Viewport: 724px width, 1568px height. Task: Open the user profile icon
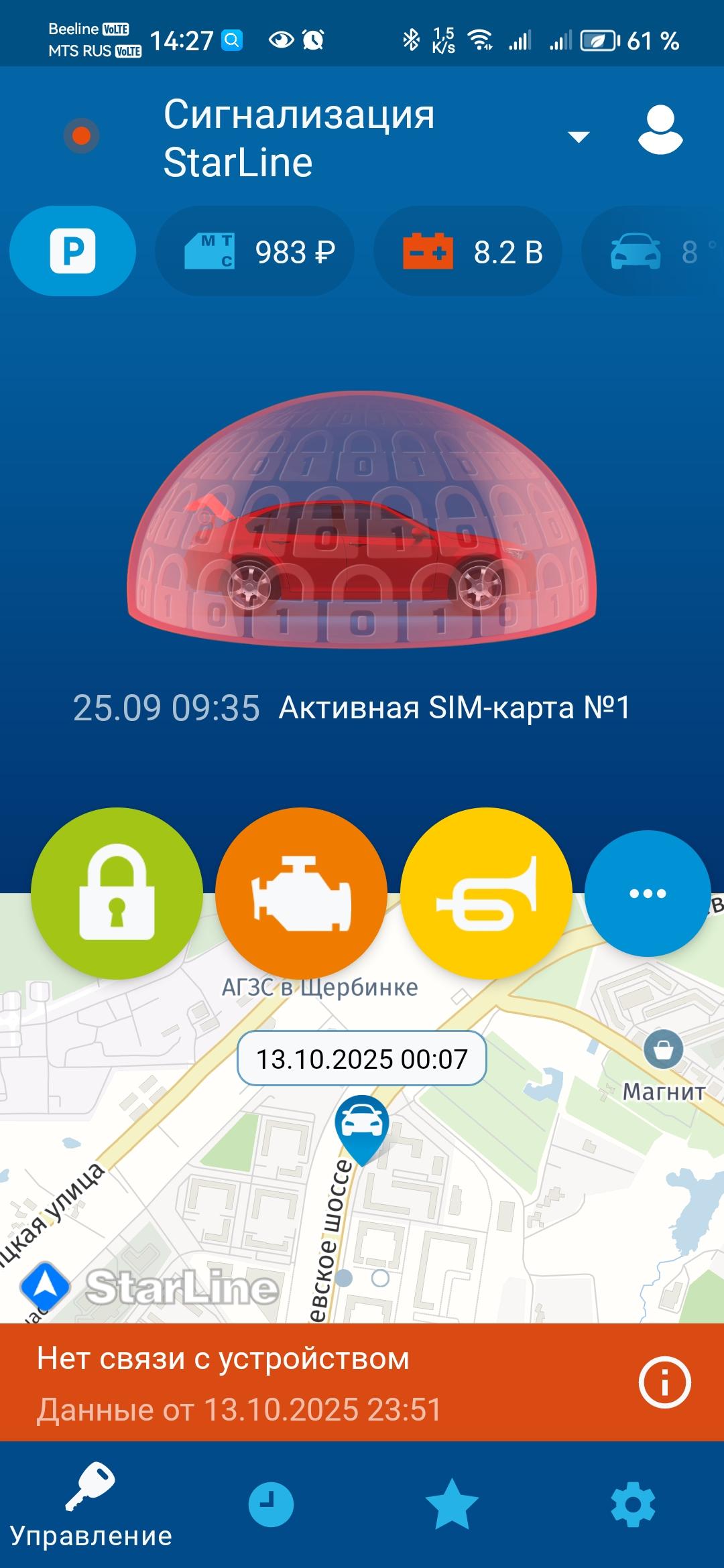pos(660,131)
